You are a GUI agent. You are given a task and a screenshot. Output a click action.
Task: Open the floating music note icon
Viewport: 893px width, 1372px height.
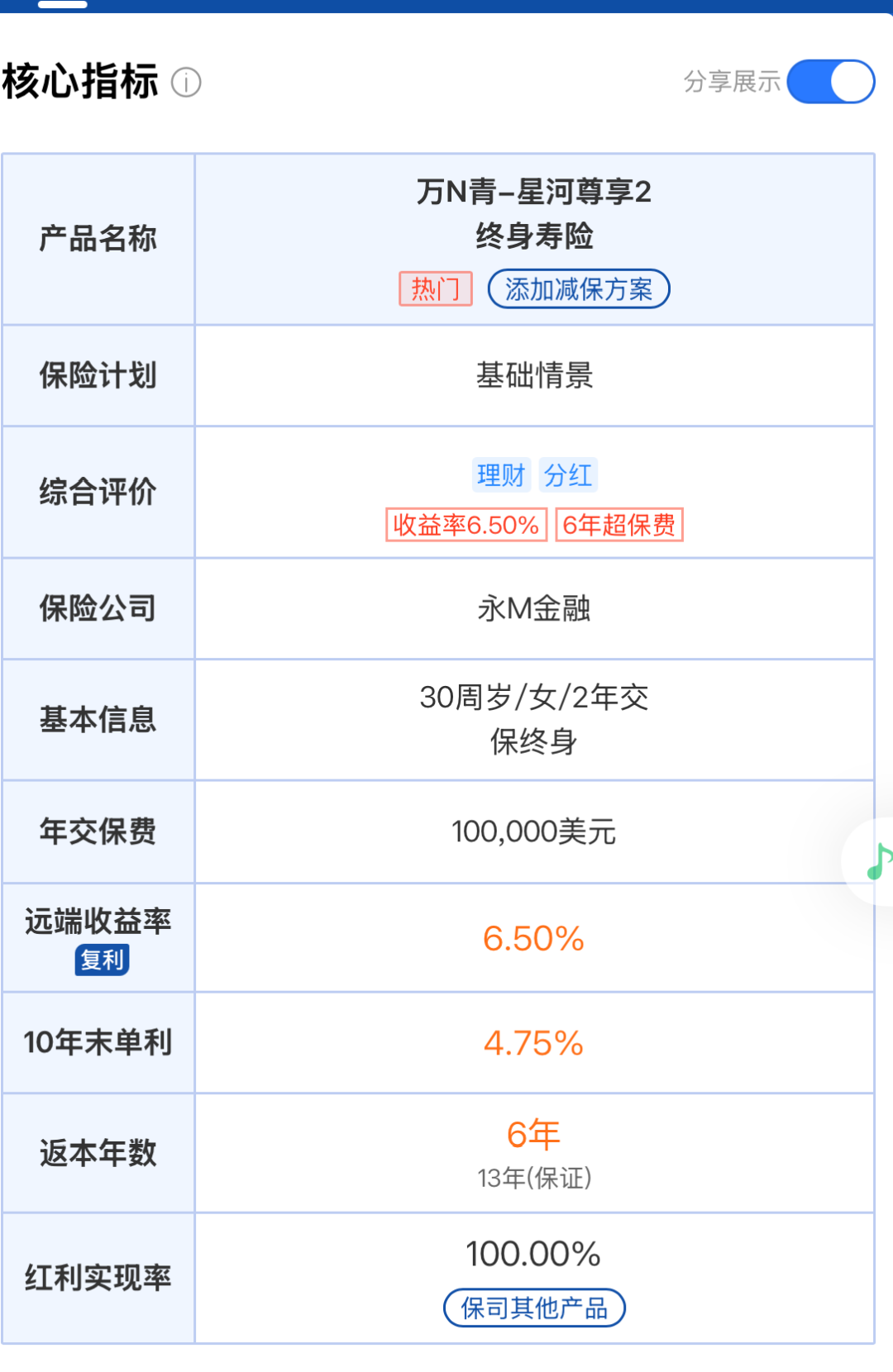coord(878,861)
